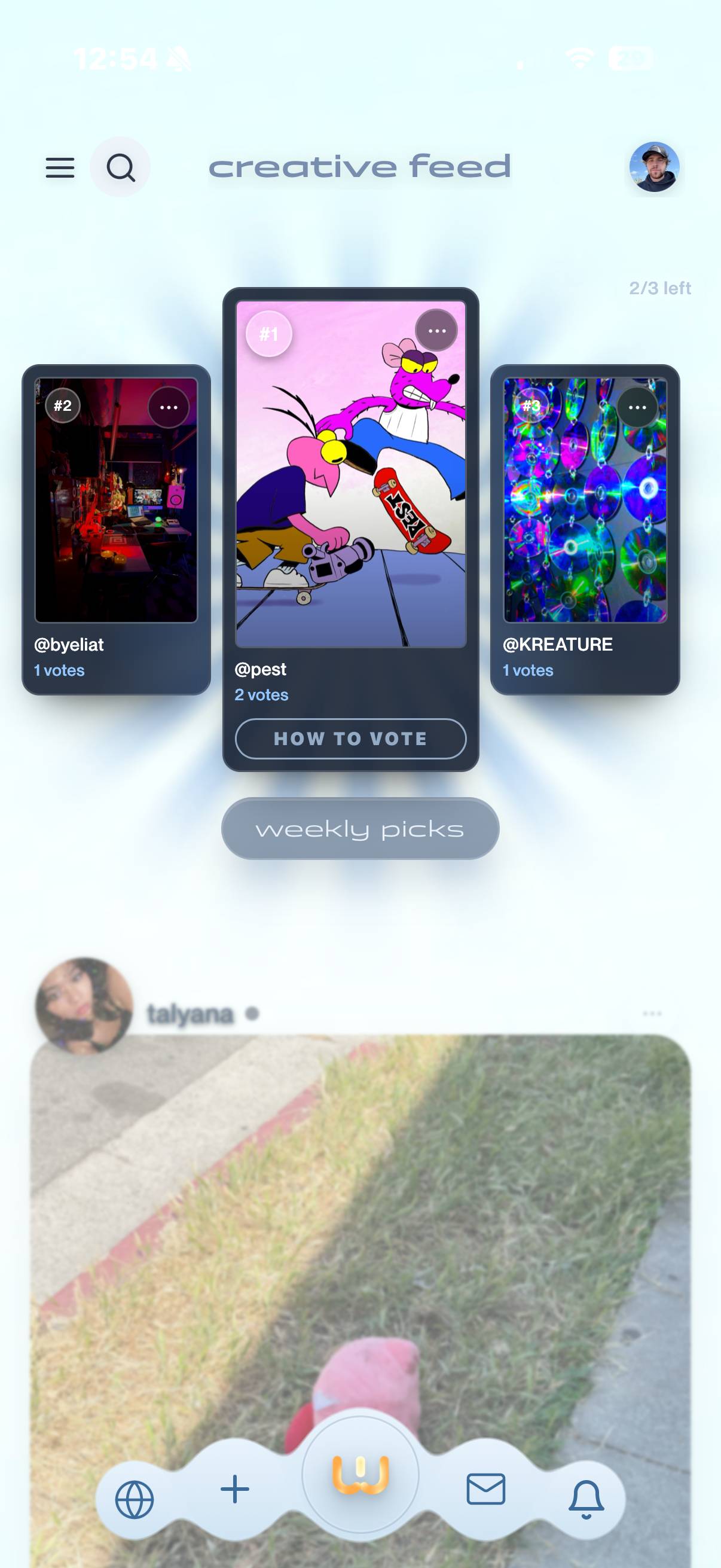View the #2 pick by @byeliat
This screenshot has width=721, height=1568.
coord(116,501)
